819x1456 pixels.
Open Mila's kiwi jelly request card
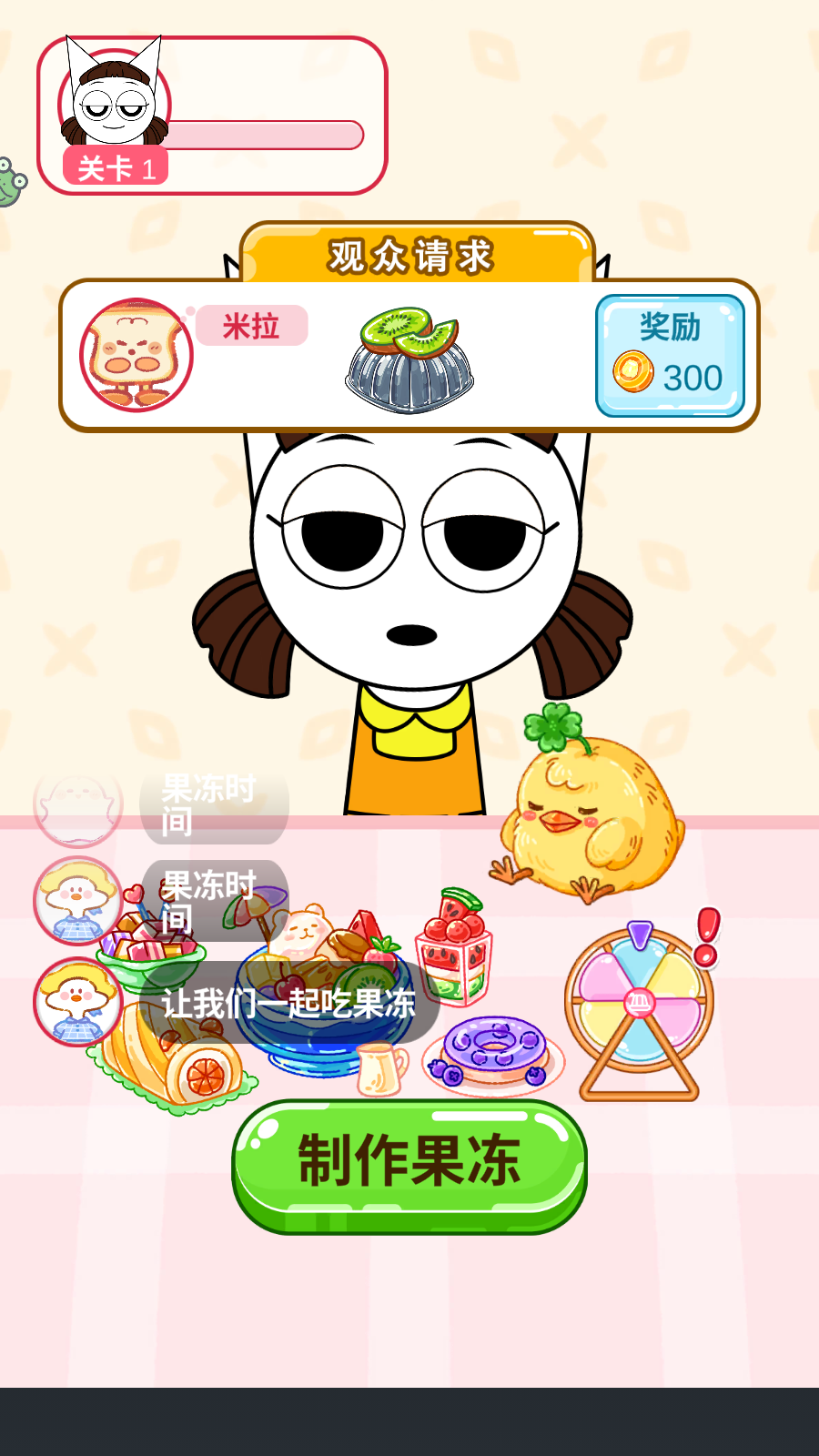click(409, 357)
